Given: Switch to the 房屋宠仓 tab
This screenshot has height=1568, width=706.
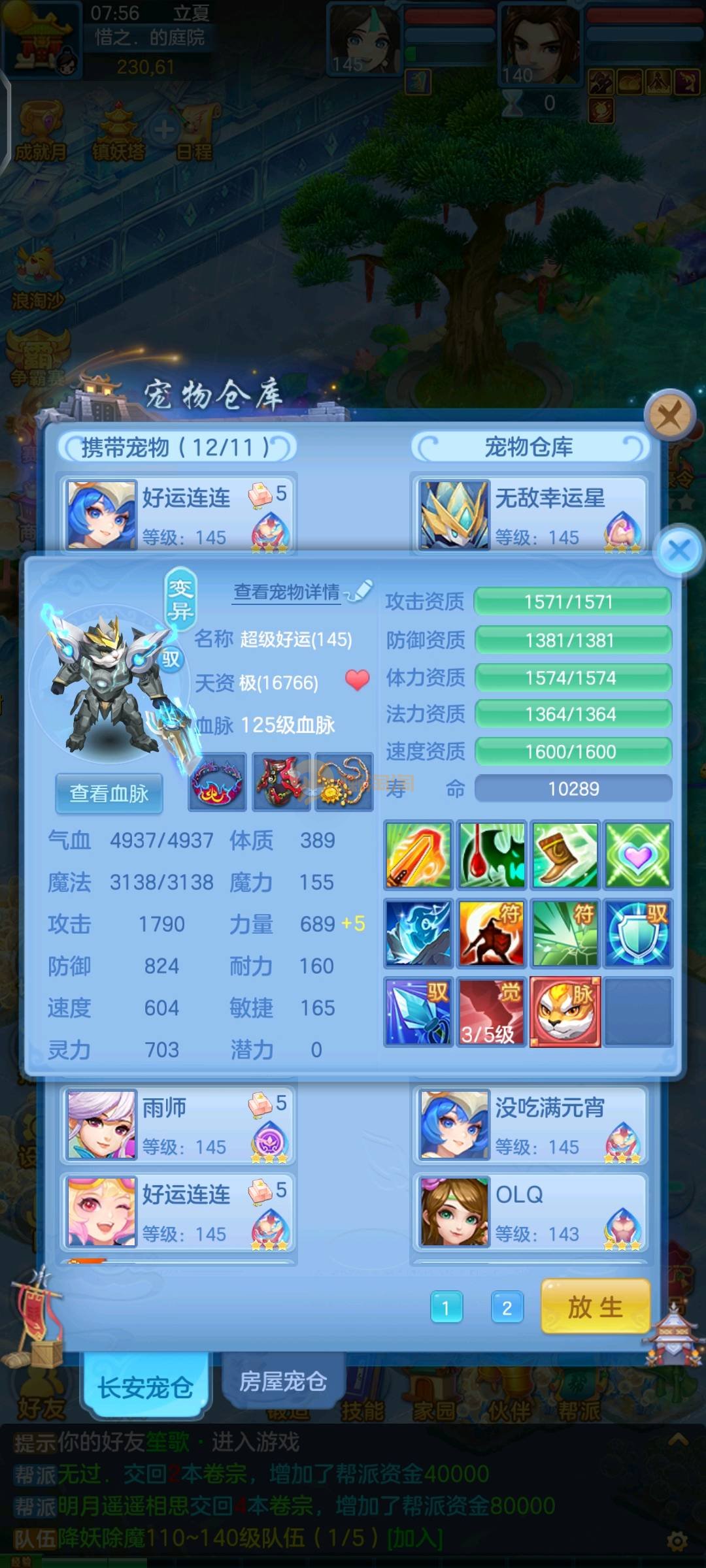Looking at the screenshot, I should [x=282, y=1380].
